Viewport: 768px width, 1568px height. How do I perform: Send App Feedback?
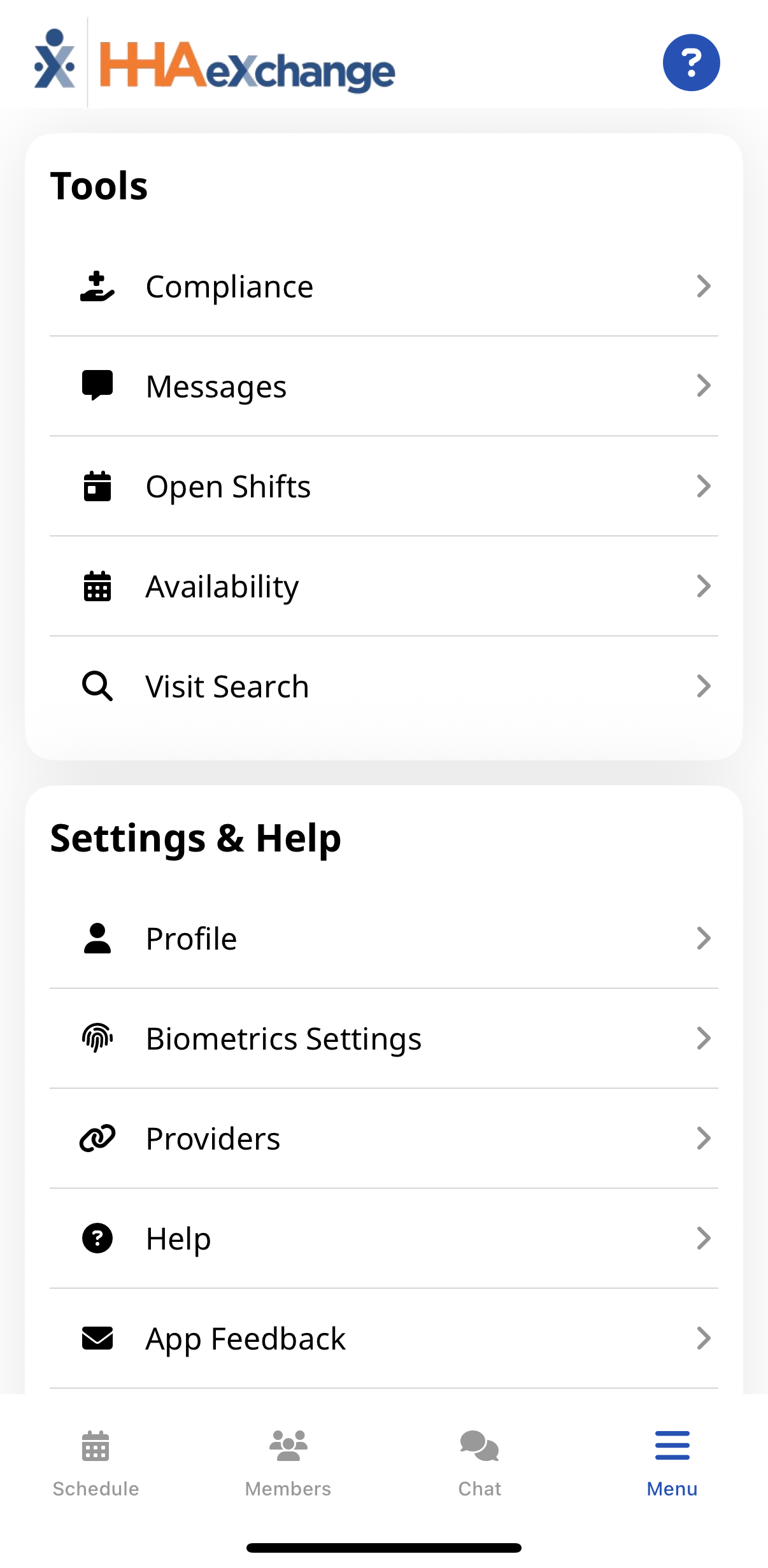(383, 1339)
